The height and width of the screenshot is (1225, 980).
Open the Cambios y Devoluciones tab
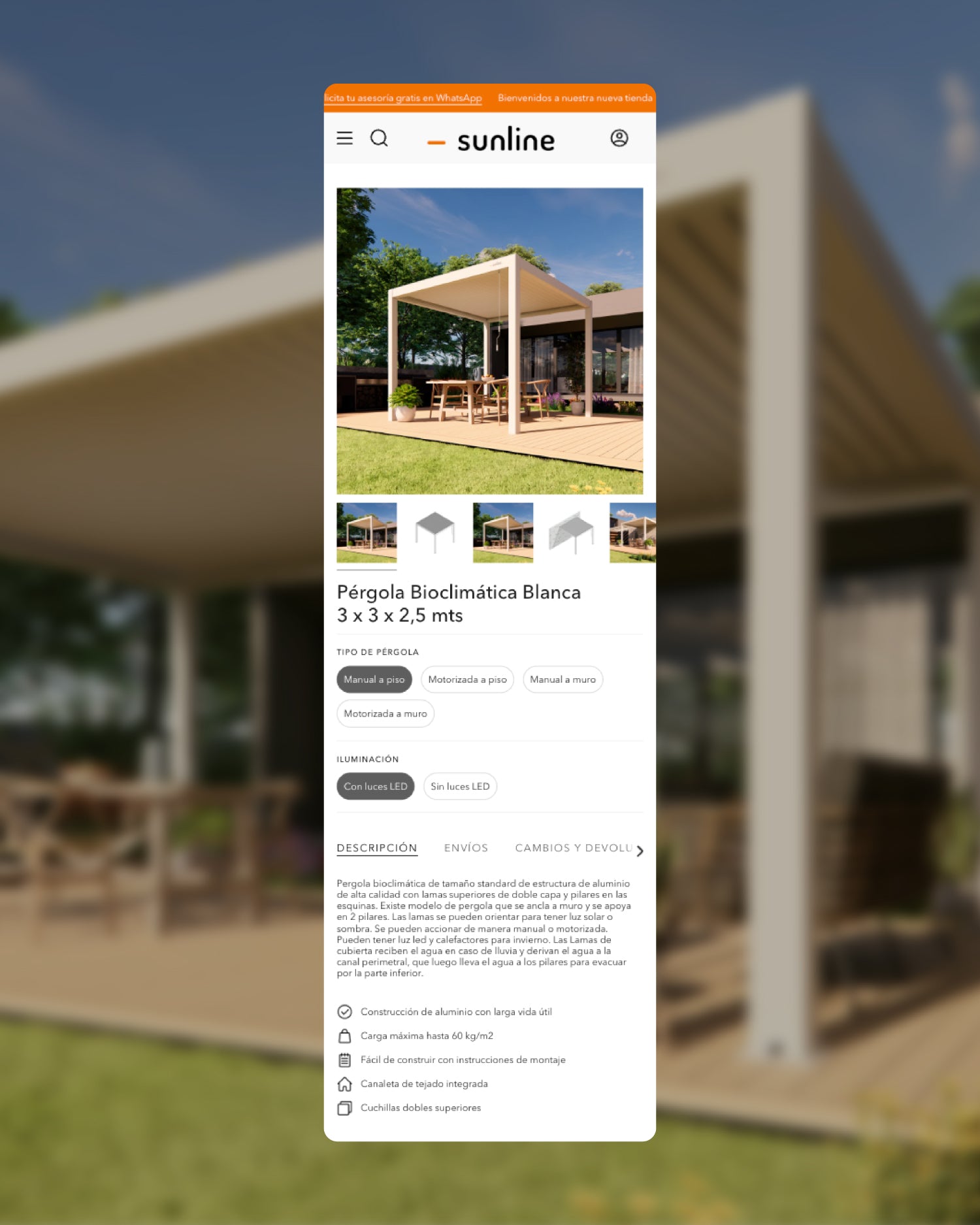(x=572, y=847)
